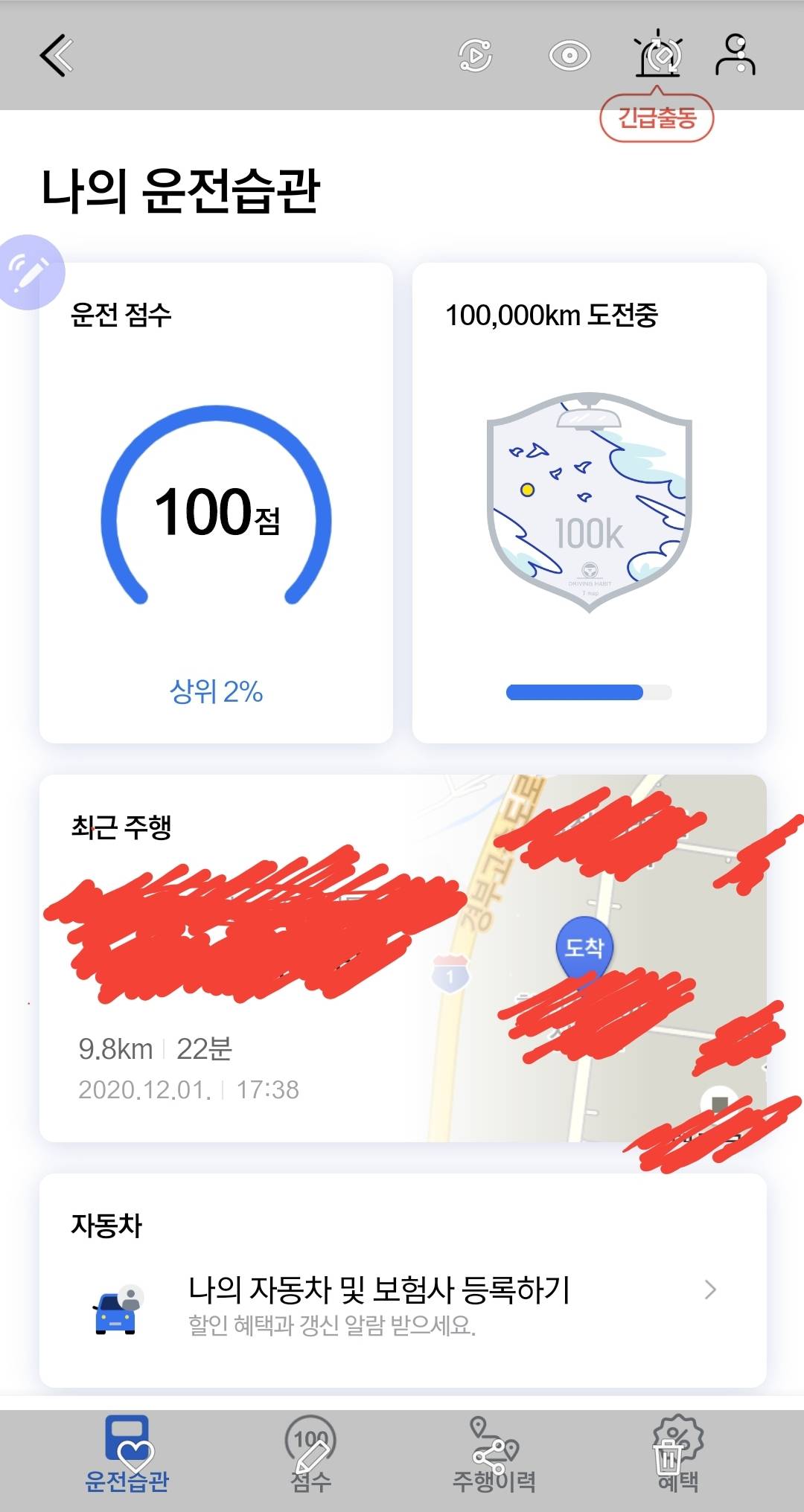Viewport: 804px width, 1512px height.
Task: Switch to the 점수 tab
Action: [310, 1457]
